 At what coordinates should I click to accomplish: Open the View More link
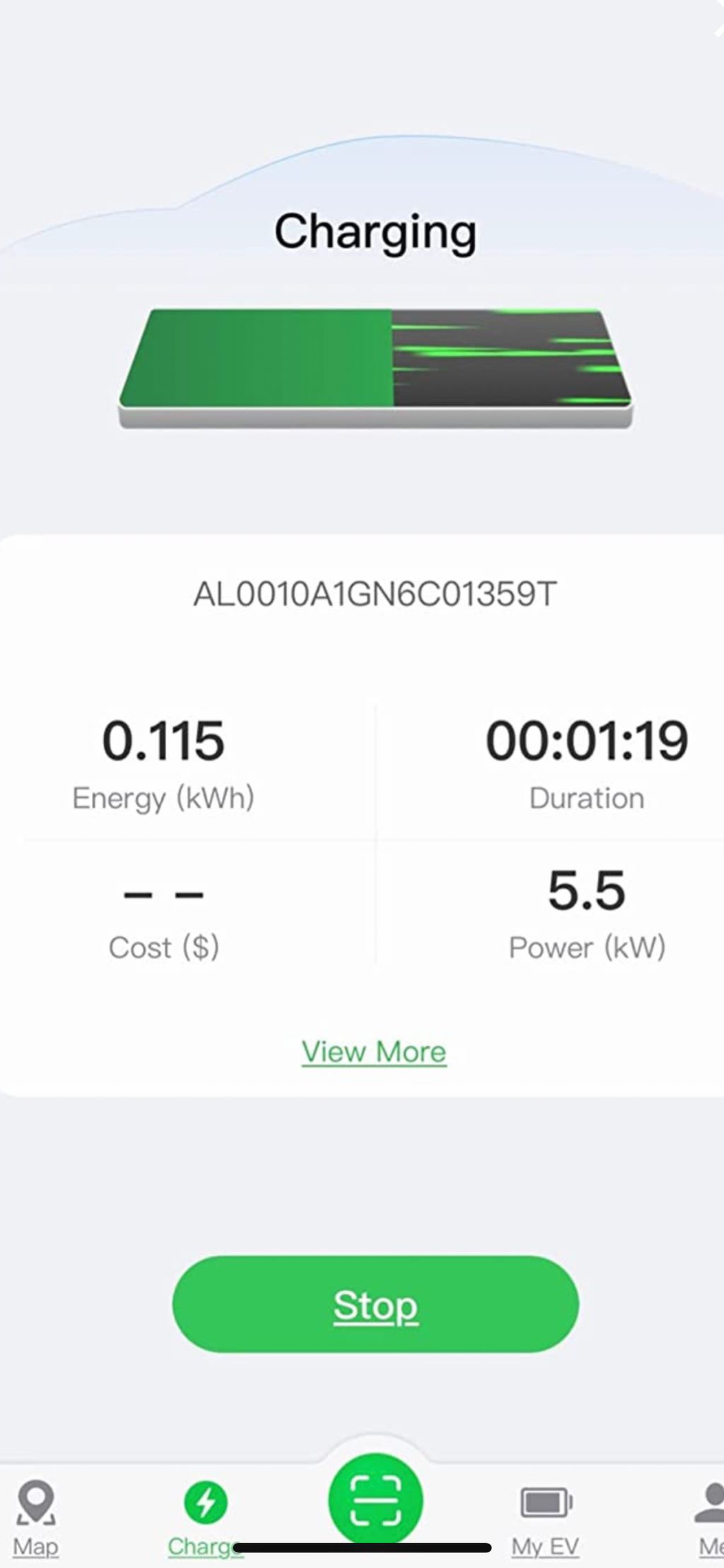pyautogui.click(x=374, y=1052)
